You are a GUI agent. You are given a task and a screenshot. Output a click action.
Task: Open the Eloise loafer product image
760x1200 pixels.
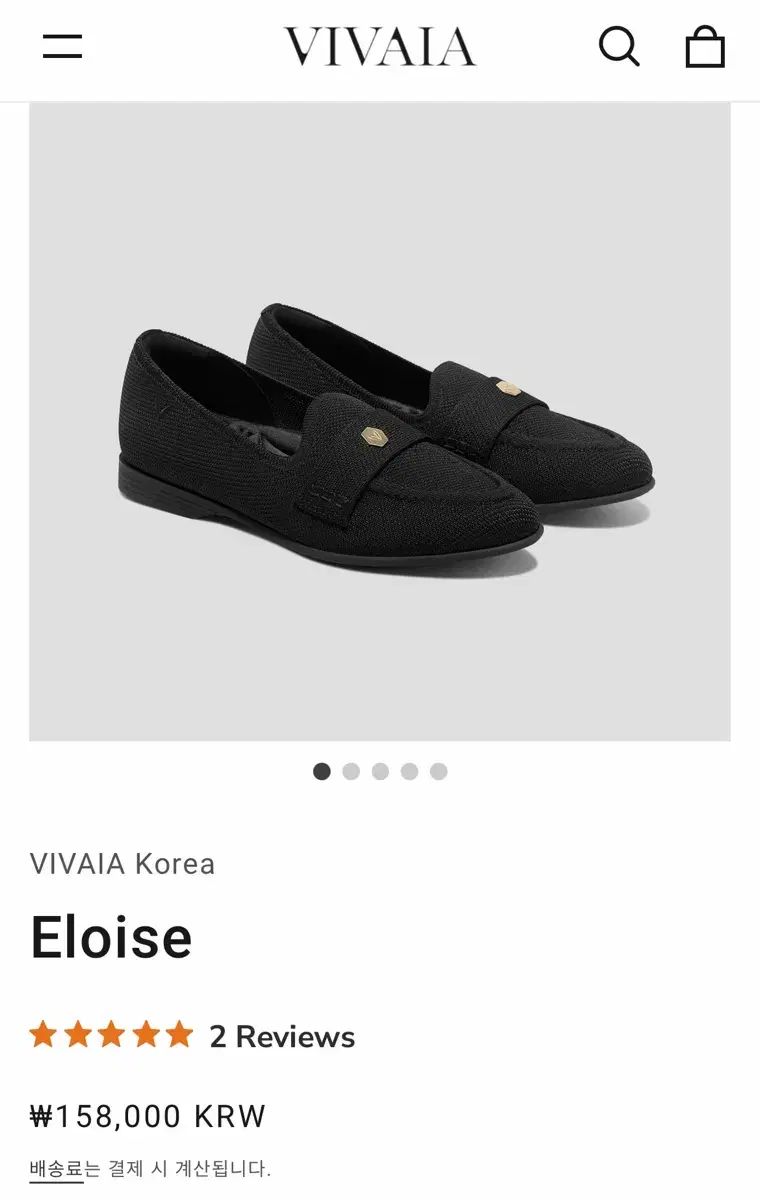[x=380, y=422]
